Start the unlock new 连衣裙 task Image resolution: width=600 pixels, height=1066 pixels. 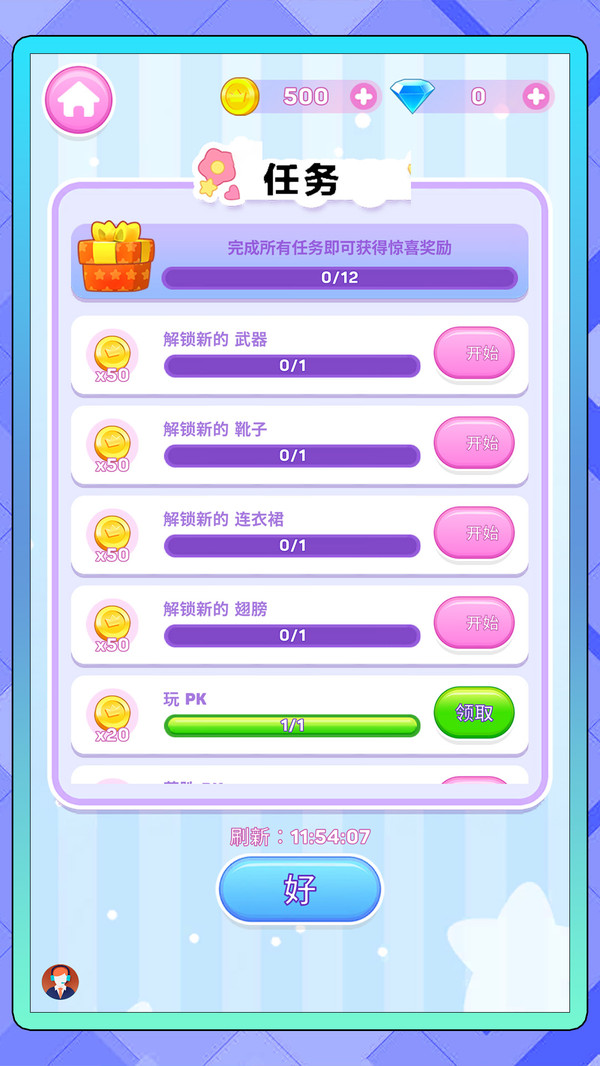(474, 532)
